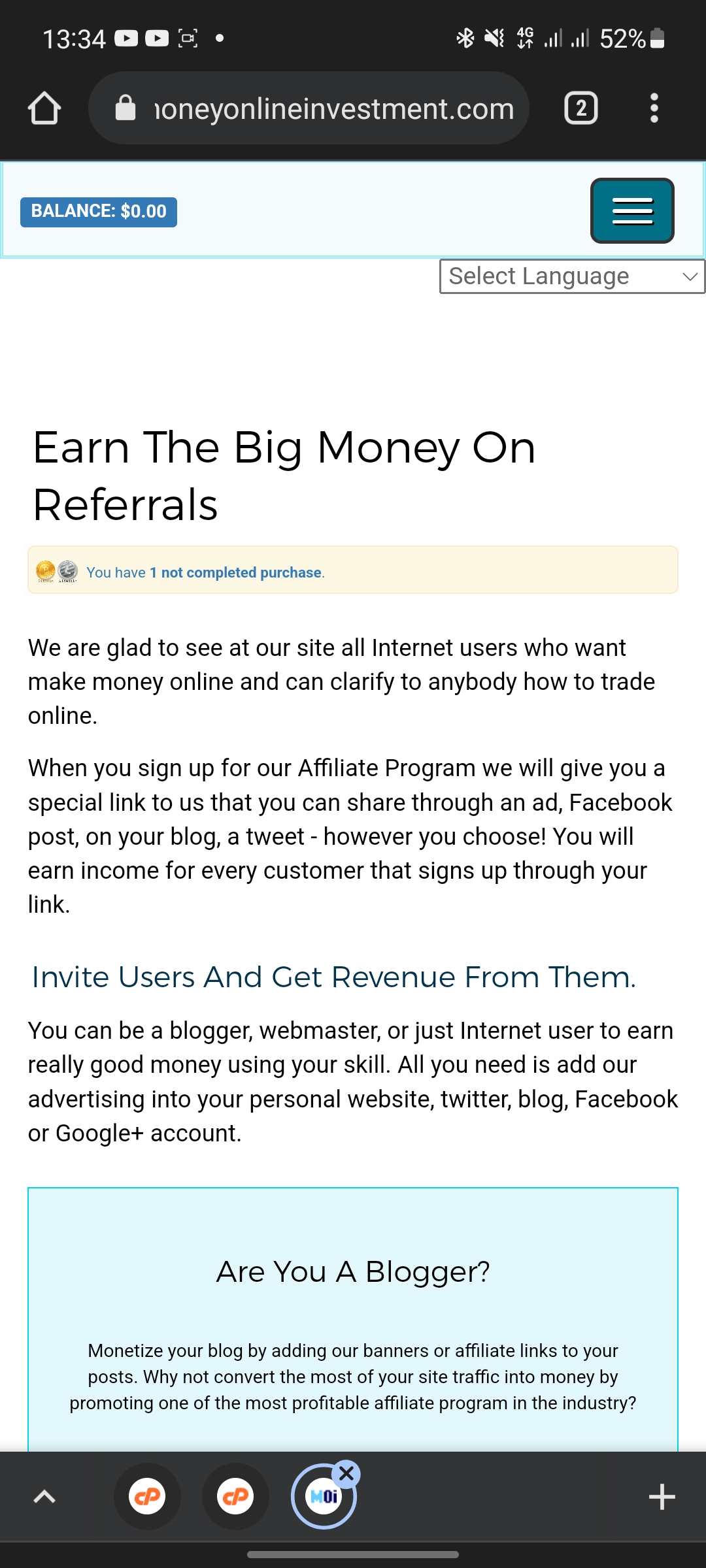Expand the tab group chevron

point(44,1496)
